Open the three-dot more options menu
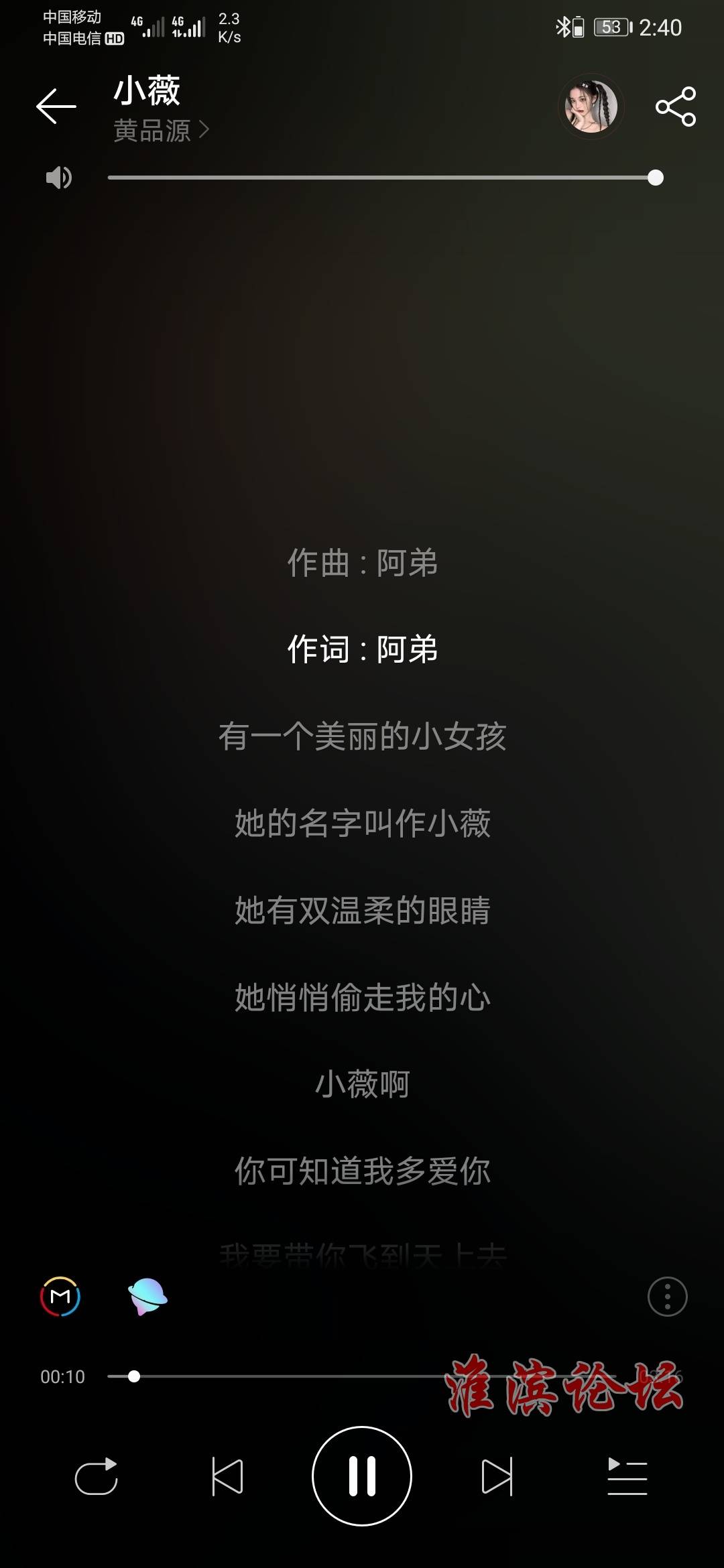Viewport: 724px width, 1568px height. (x=667, y=1297)
